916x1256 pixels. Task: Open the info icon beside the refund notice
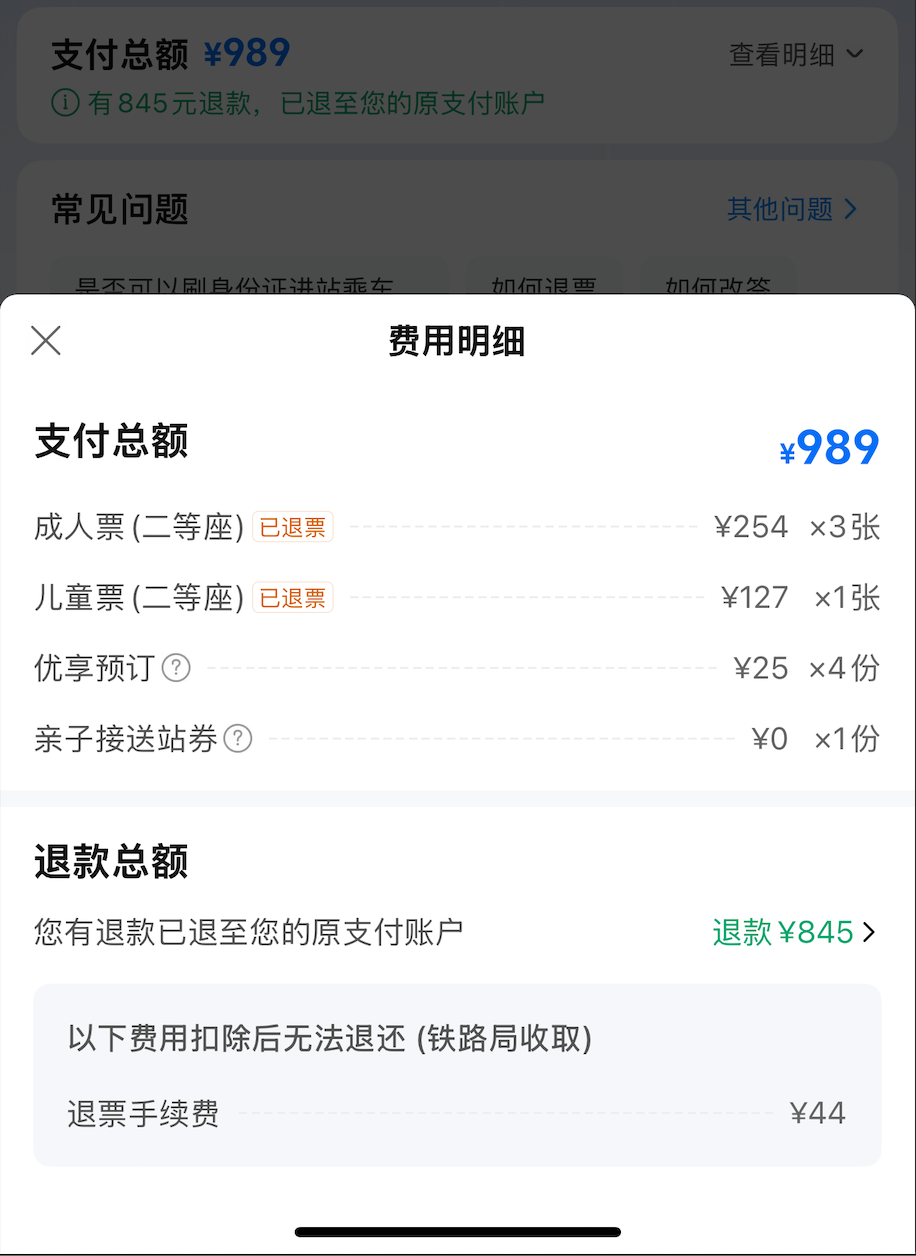(63, 105)
